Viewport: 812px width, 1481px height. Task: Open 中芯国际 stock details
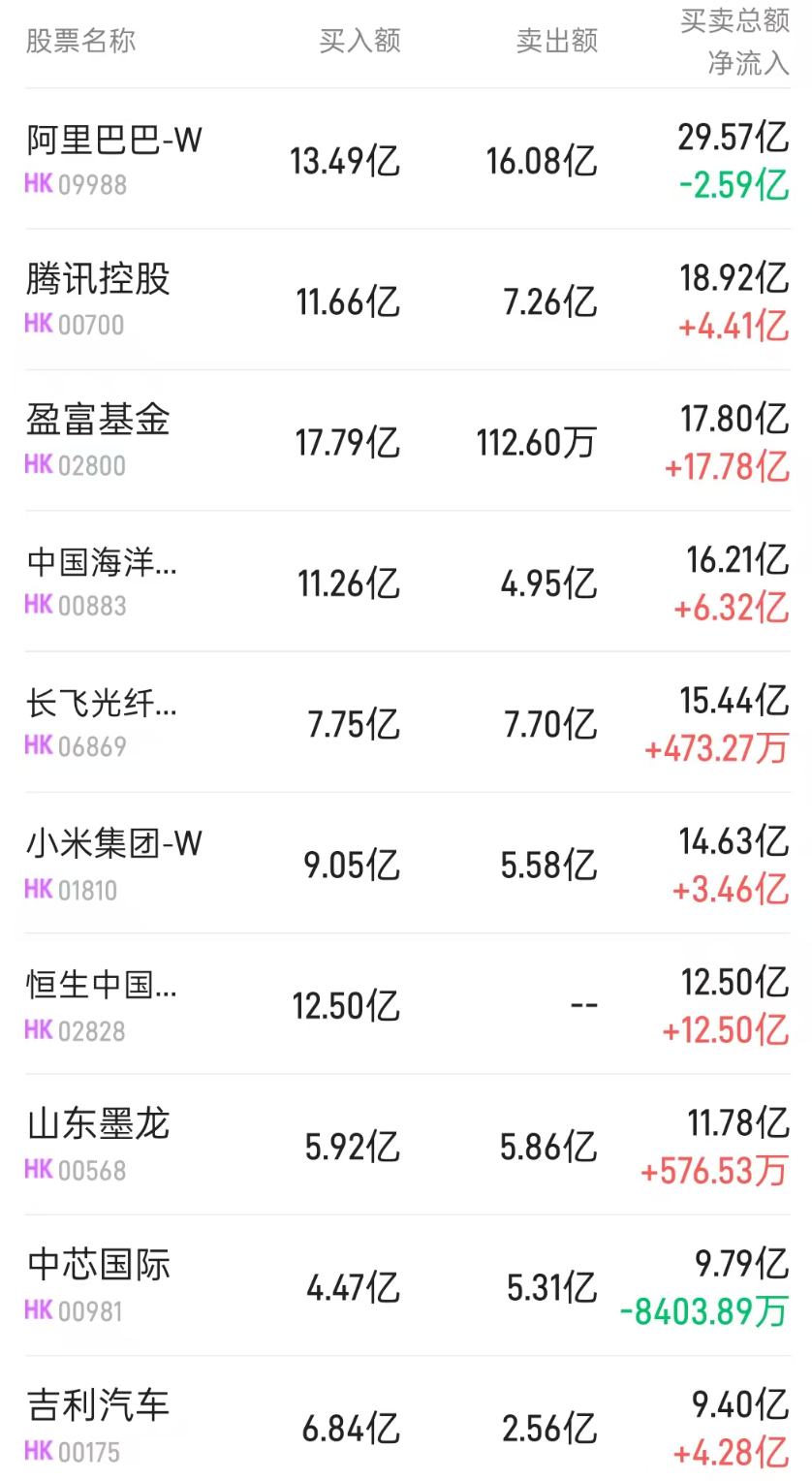pos(98,1265)
